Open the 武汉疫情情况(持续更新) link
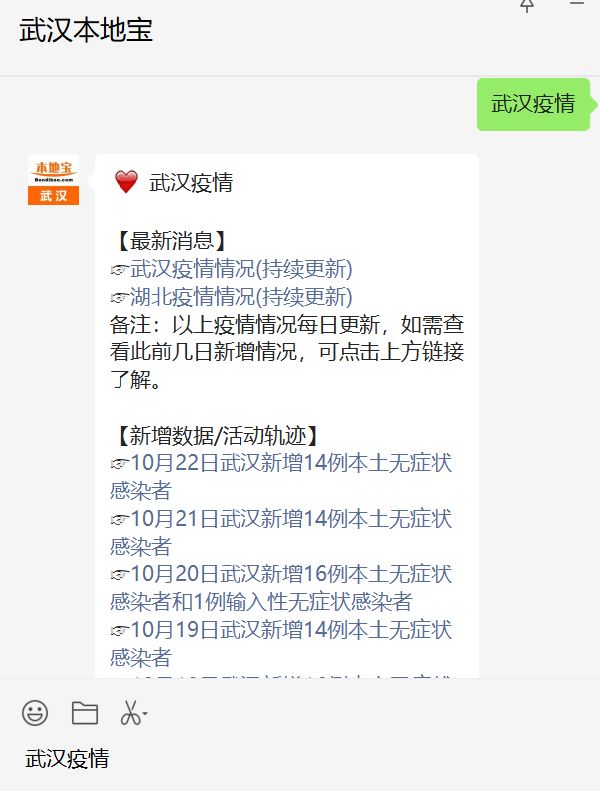Image resolution: width=600 pixels, height=791 pixels. point(240,269)
